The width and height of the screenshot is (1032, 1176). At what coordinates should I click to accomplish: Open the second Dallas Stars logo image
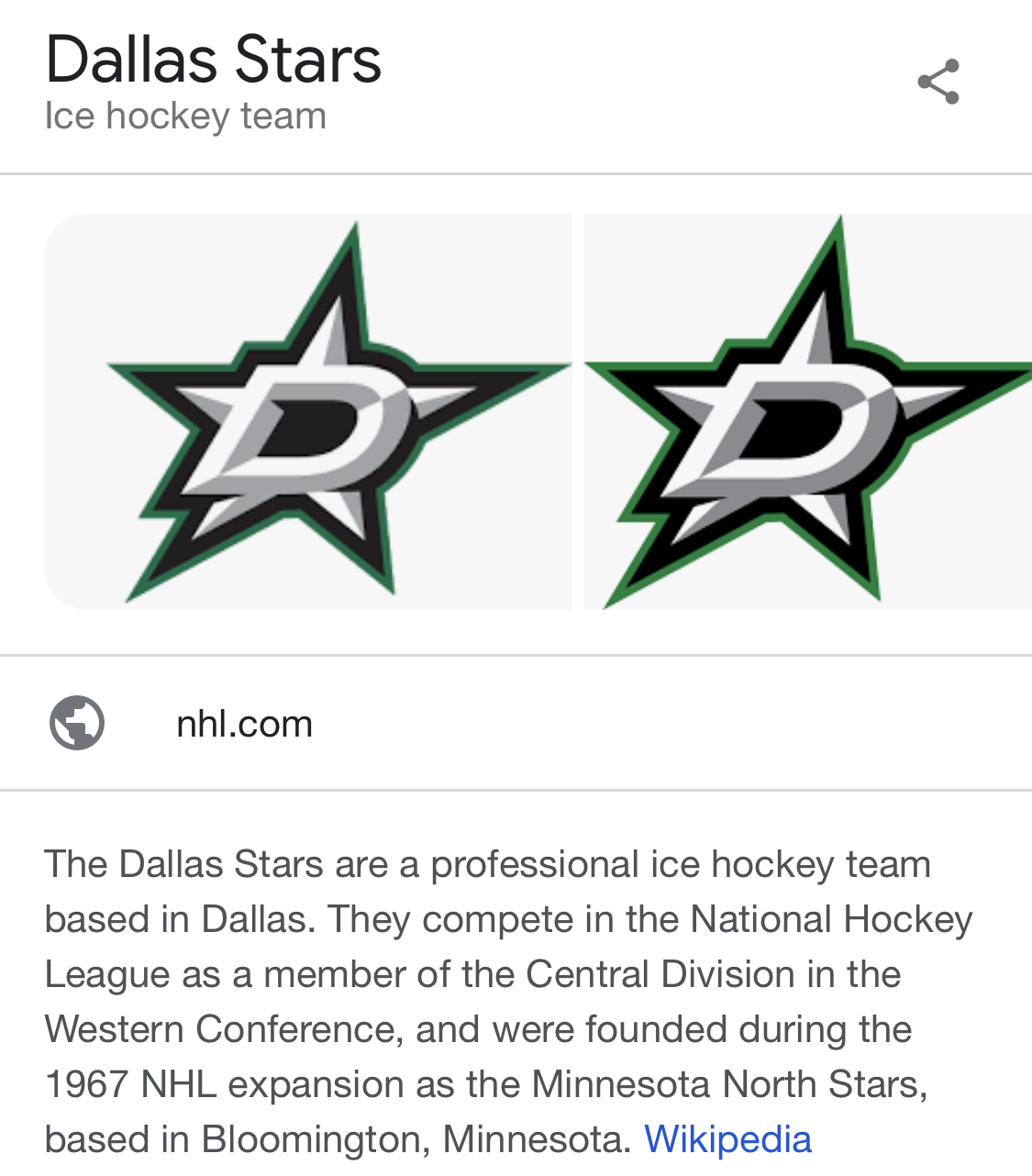tap(807, 412)
